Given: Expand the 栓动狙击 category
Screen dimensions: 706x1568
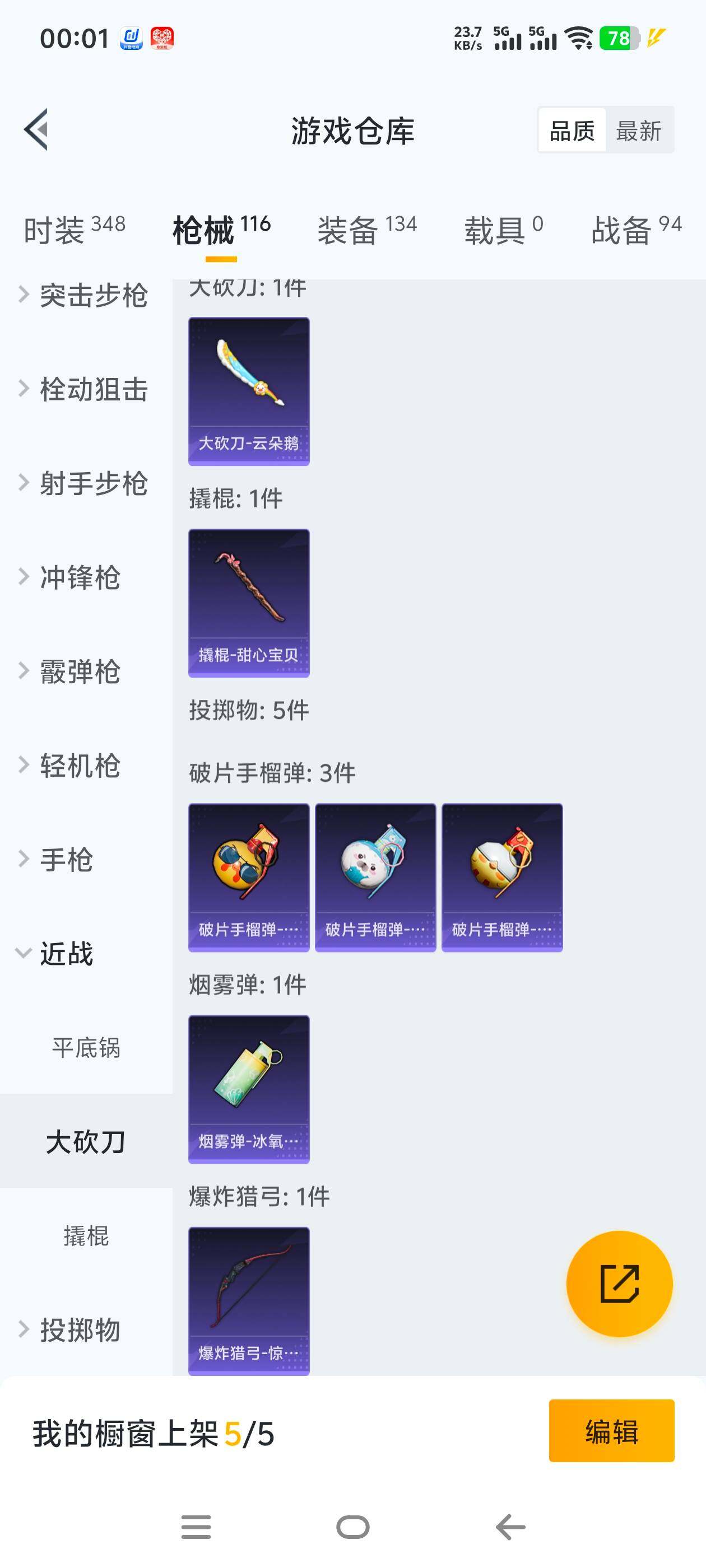Looking at the screenshot, I should 85,390.
